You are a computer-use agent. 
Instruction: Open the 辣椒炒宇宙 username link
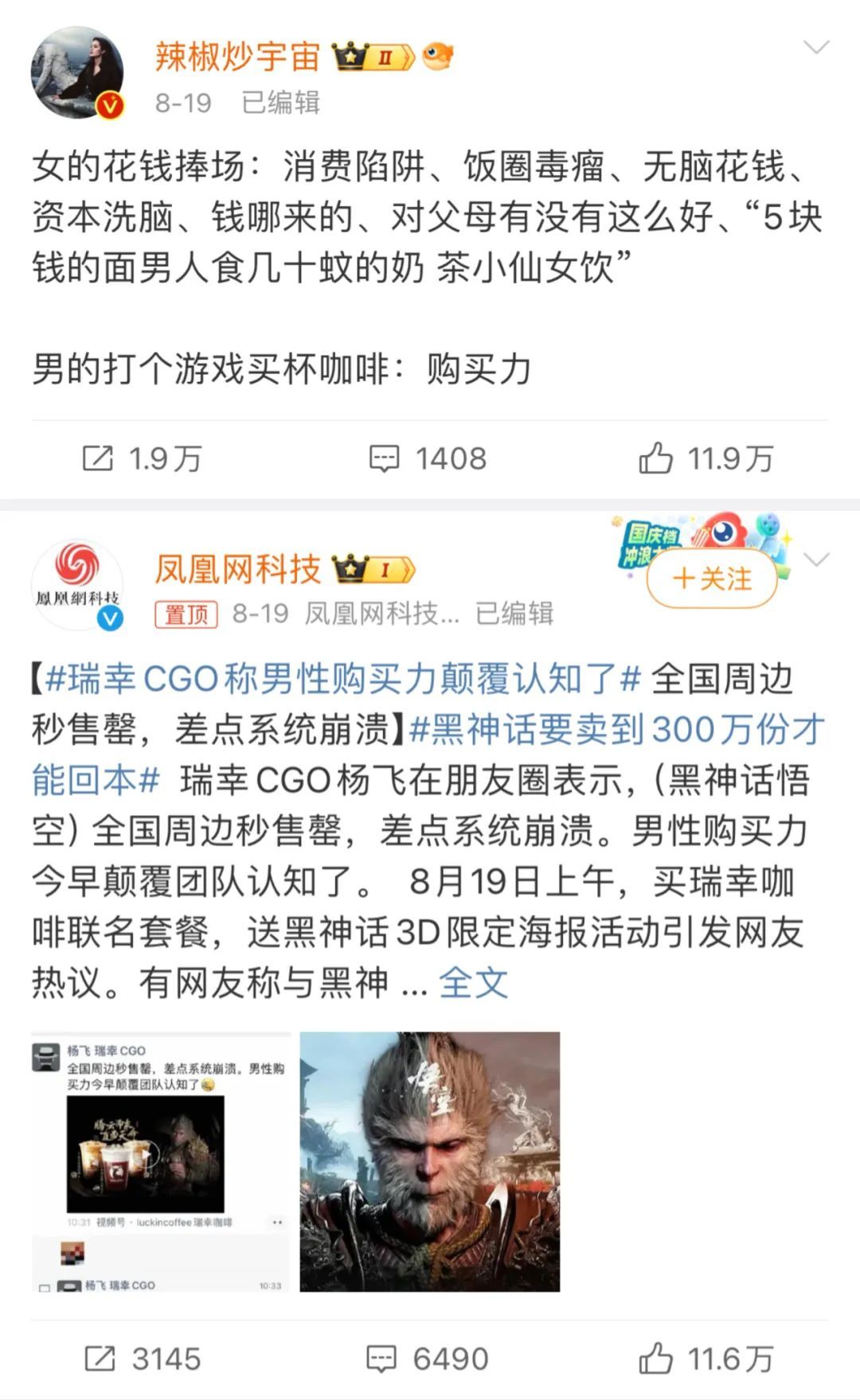pyautogui.click(x=237, y=57)
